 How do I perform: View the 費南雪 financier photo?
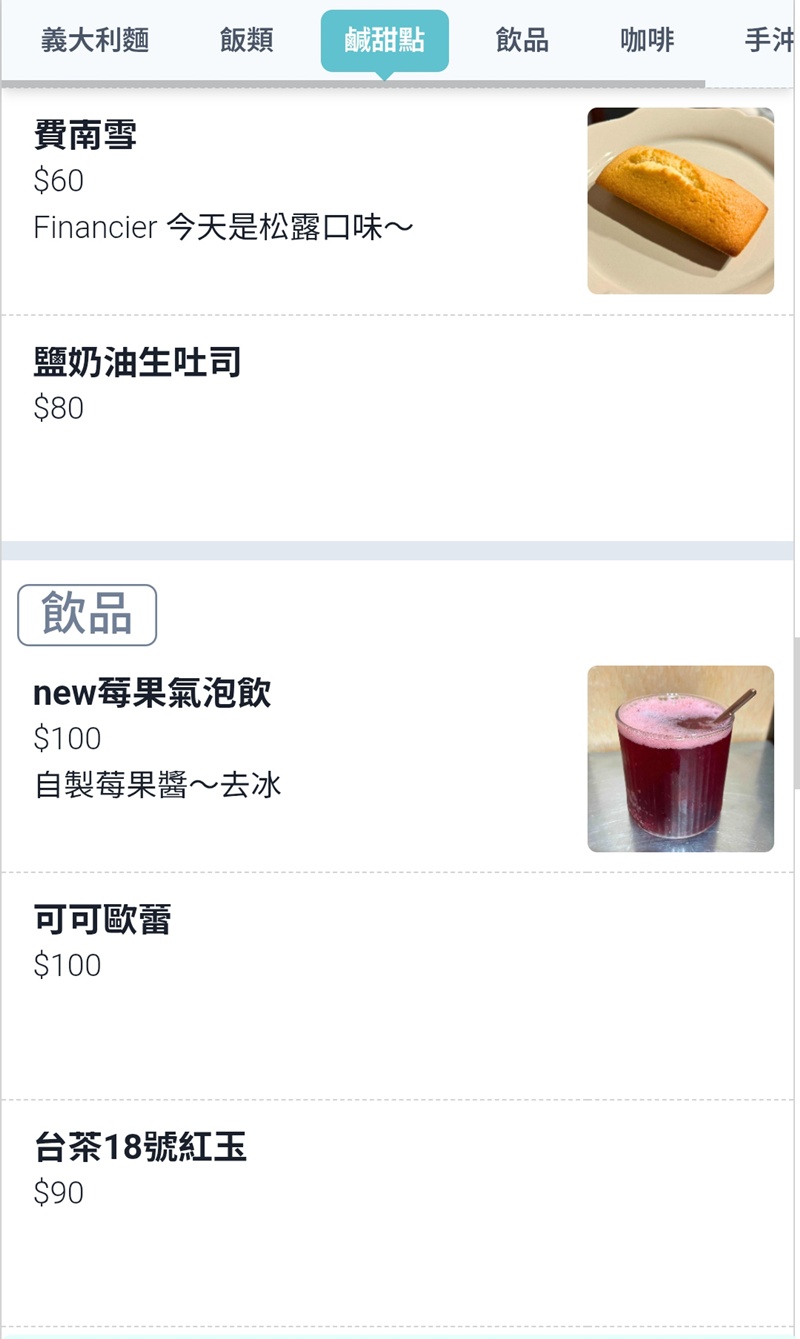pos(680,199)
